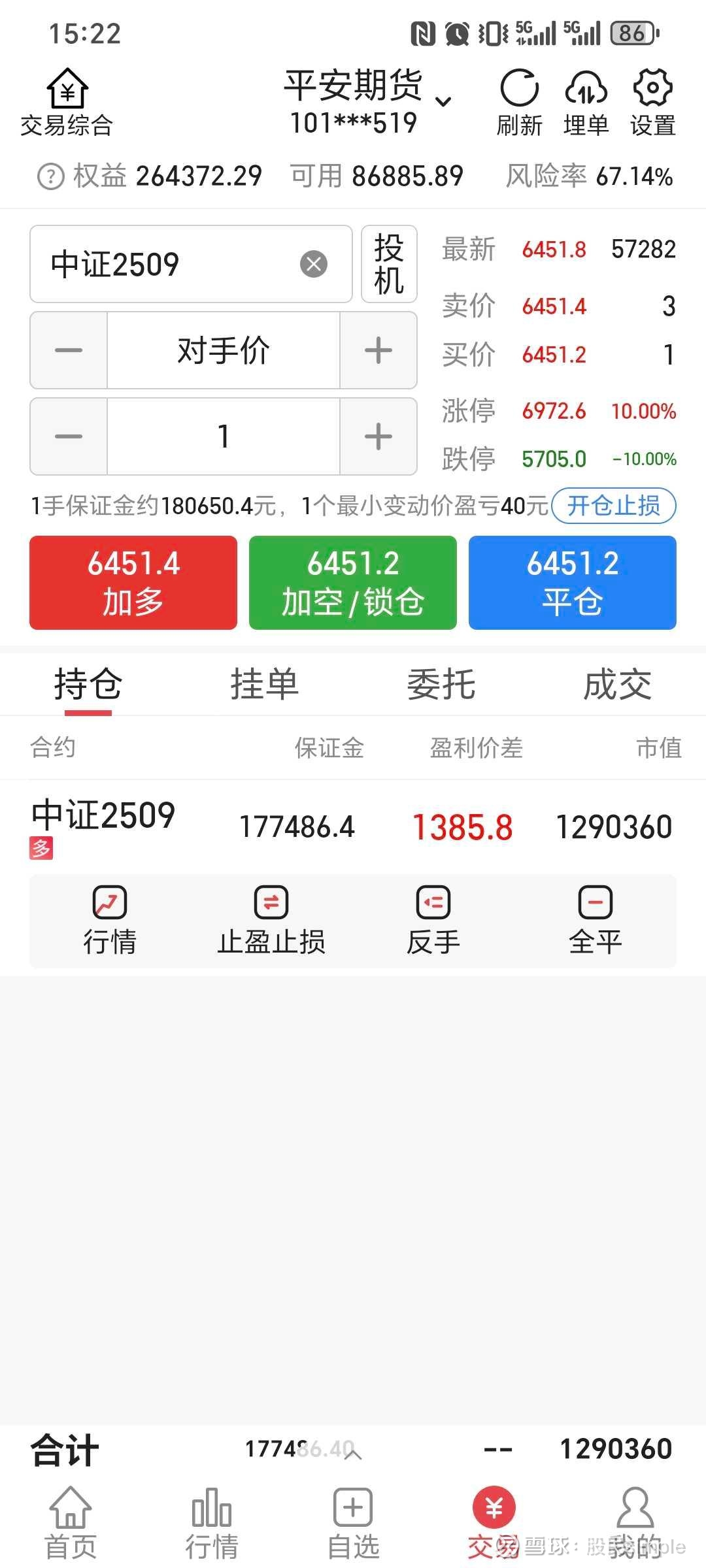Clear the 中证2509 contract field
The image size is (706, 1568).
coord(314,264)
